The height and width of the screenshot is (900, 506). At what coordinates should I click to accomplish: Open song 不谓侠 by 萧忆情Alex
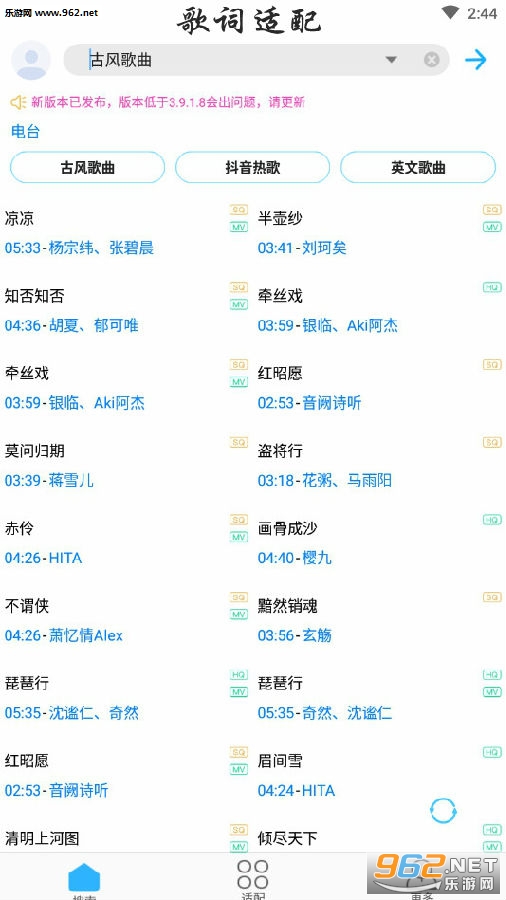point(126,620)
